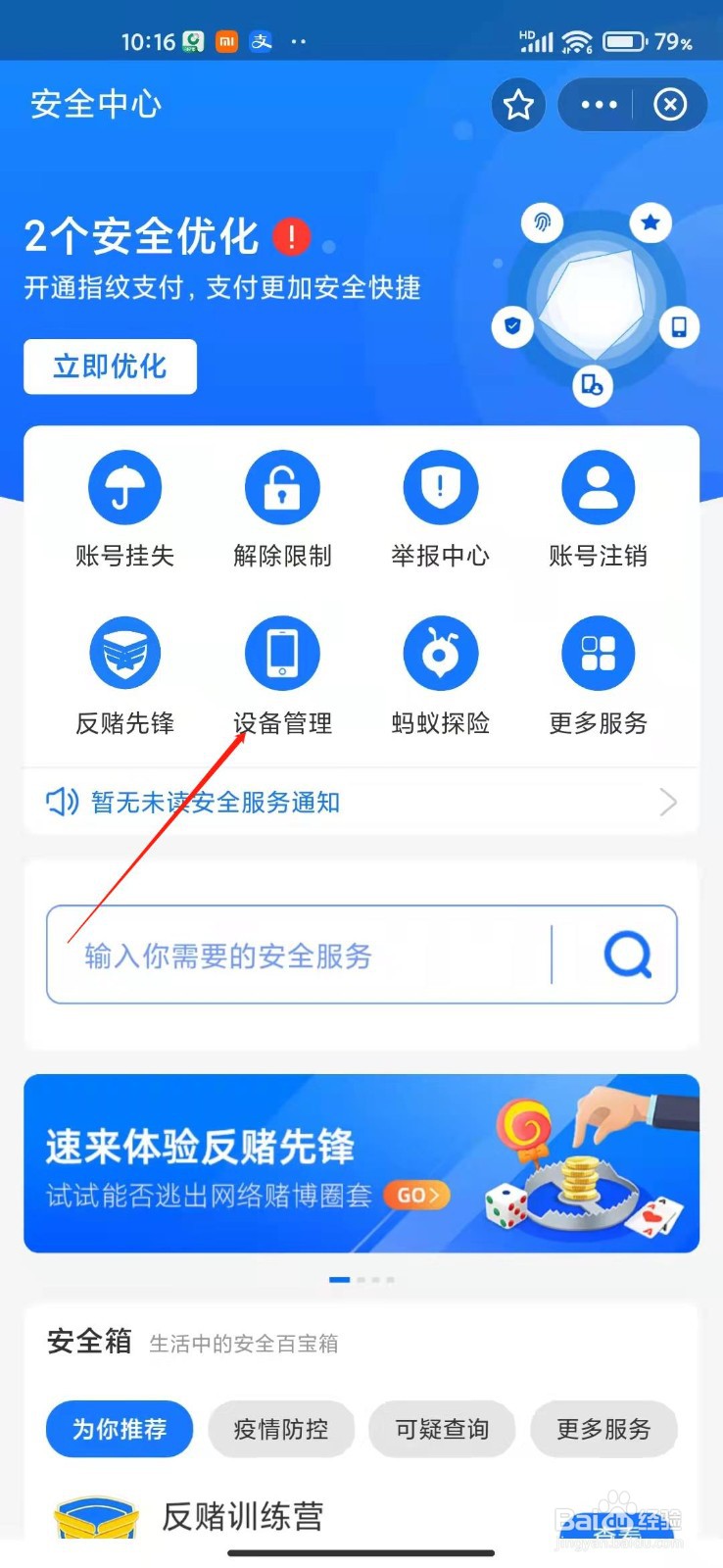Open the 账号挂失 (account loss report) umbrella icon
723x1568 pixels.
123,487
